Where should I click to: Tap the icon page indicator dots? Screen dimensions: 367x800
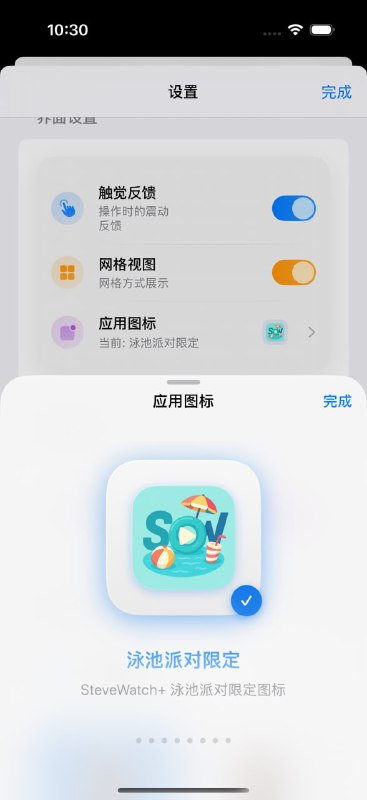[x=183, y=740]
